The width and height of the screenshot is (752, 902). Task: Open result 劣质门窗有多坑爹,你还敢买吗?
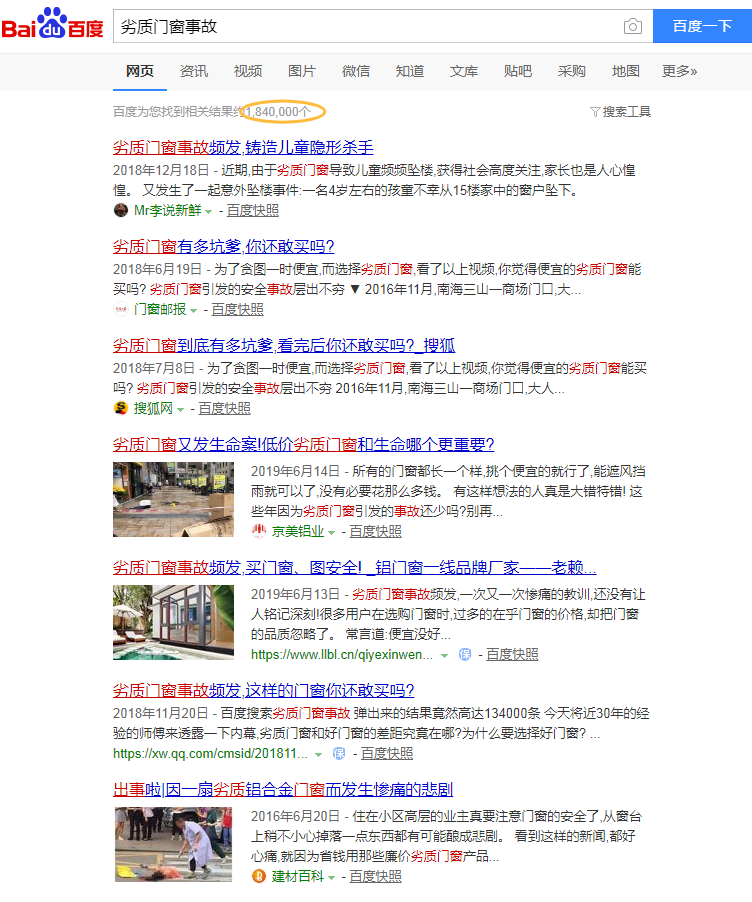coord(223,246)
